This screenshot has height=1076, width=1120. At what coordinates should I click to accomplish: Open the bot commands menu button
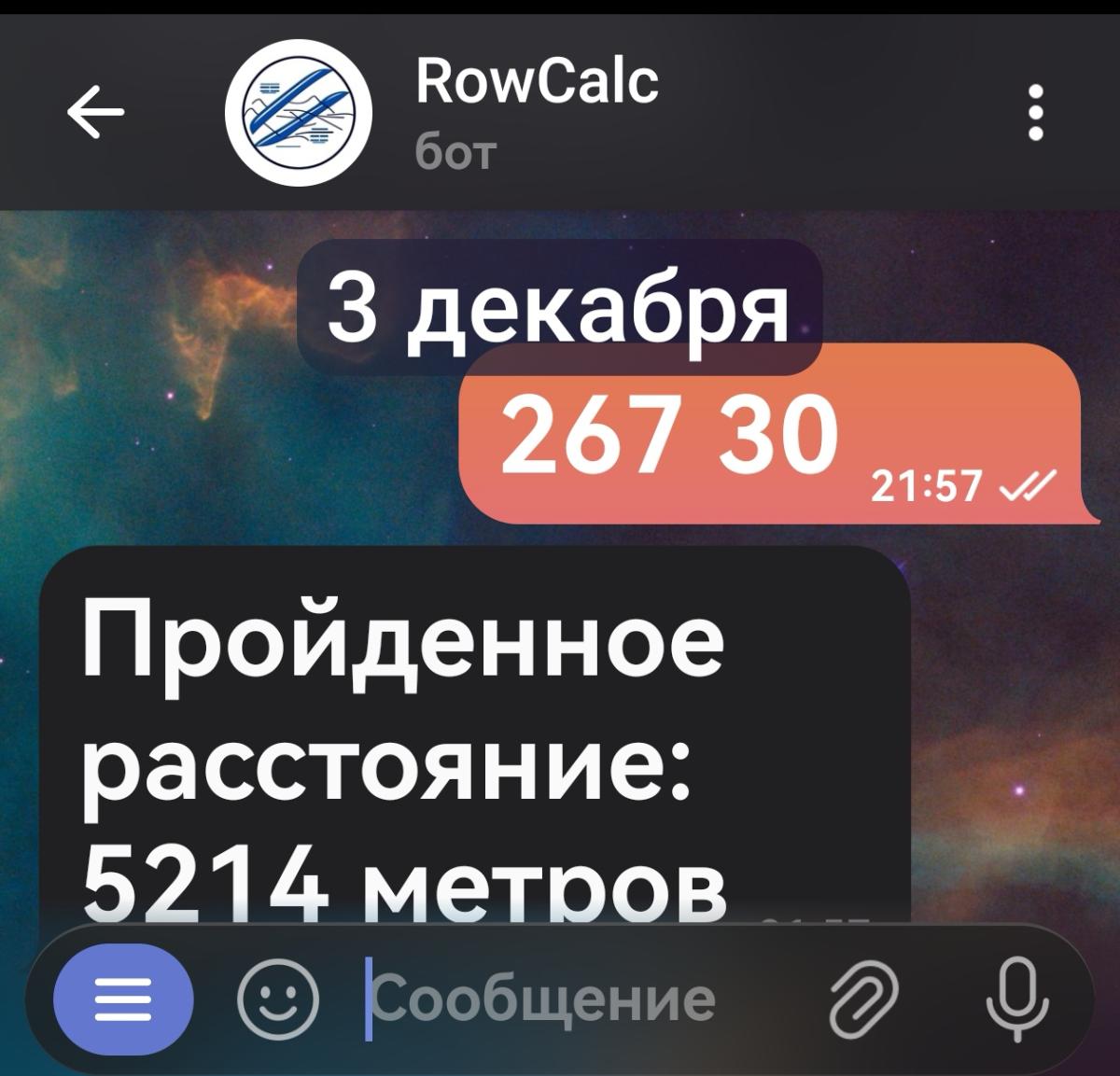click(123, 1000)
